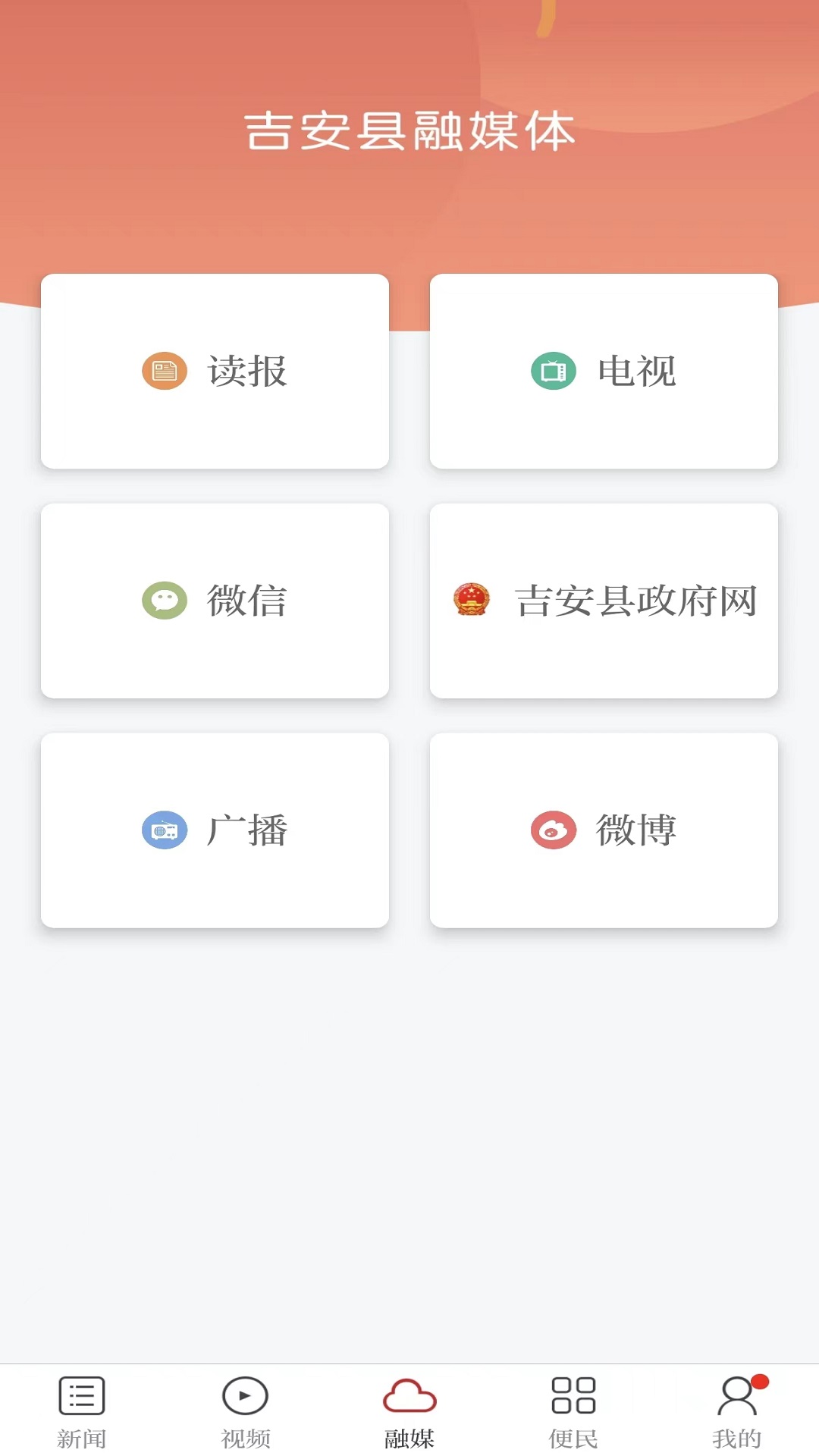Tap the 微博 Weibo eye icon
The width and height of the screenshot is (819, 1456).
[x=553, y=830]
